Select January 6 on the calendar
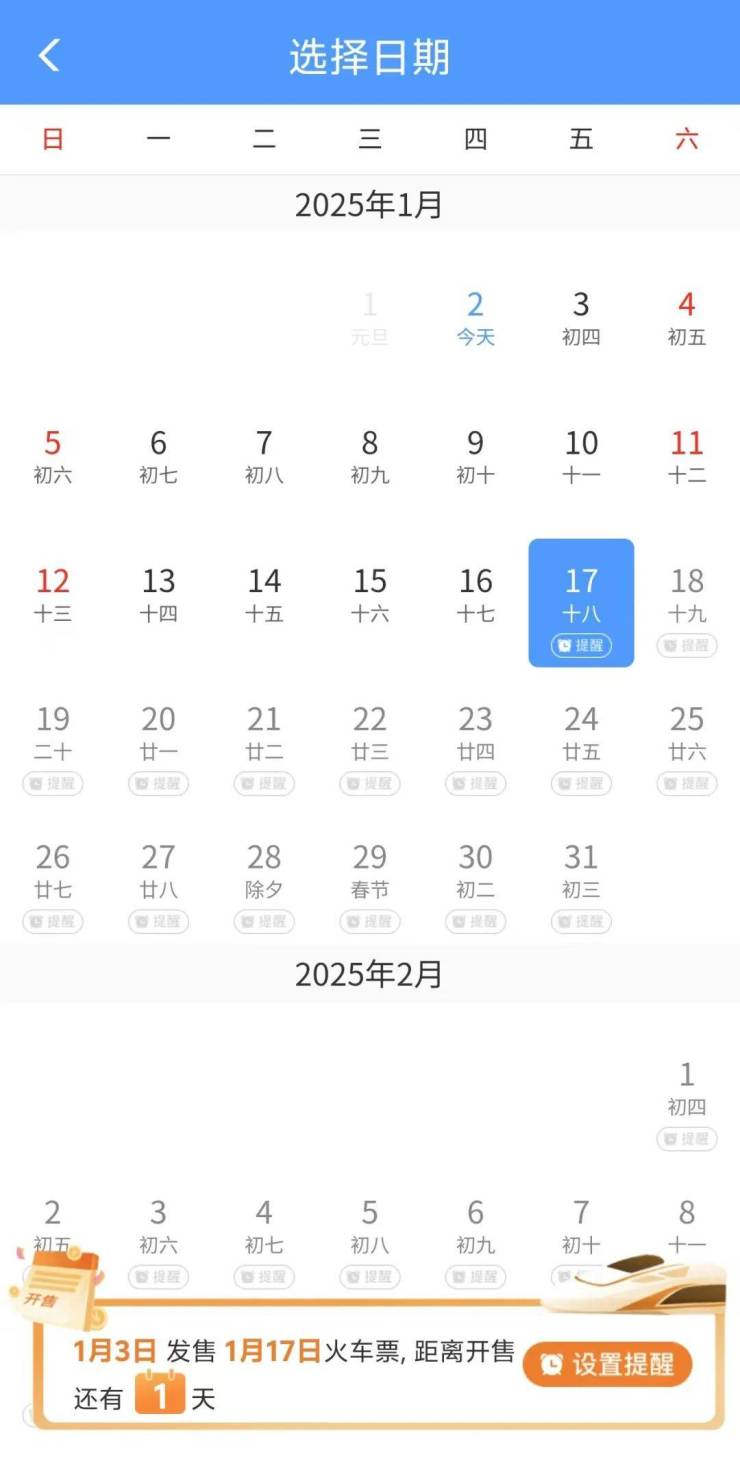740x1468 pixels. tap(158, 456)
